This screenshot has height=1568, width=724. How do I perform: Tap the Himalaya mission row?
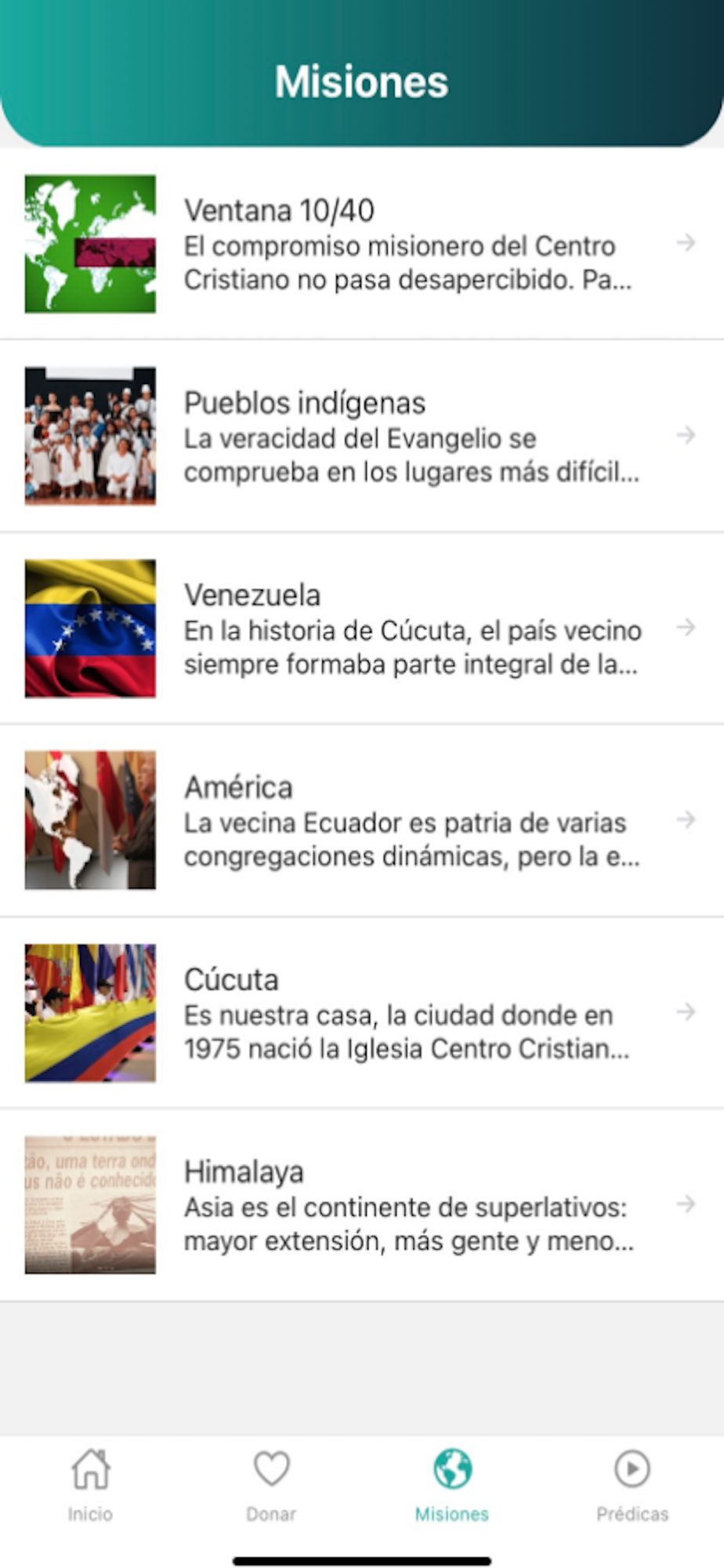pos(360,1204)
